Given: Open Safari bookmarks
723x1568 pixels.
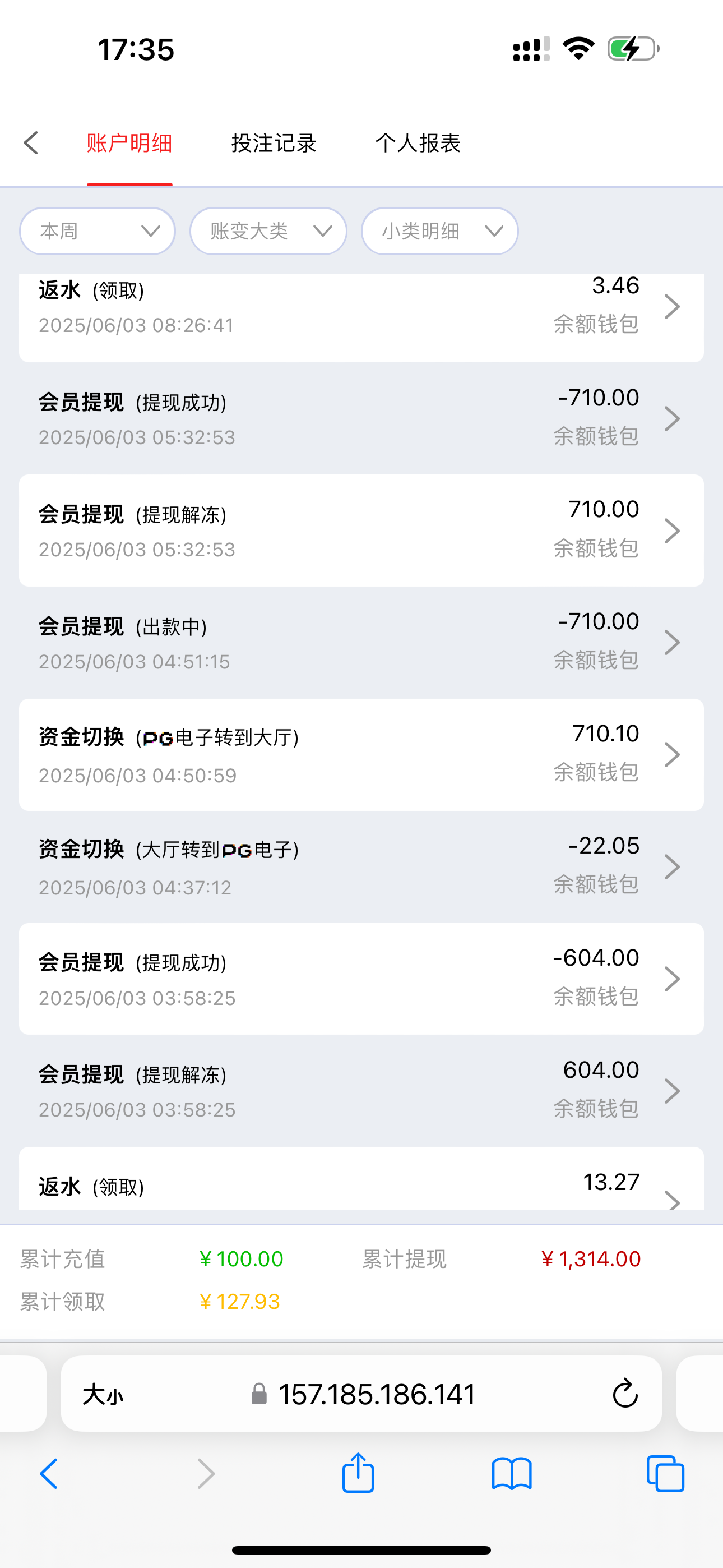Looking at the screenshot, I should click(512, 1474).
